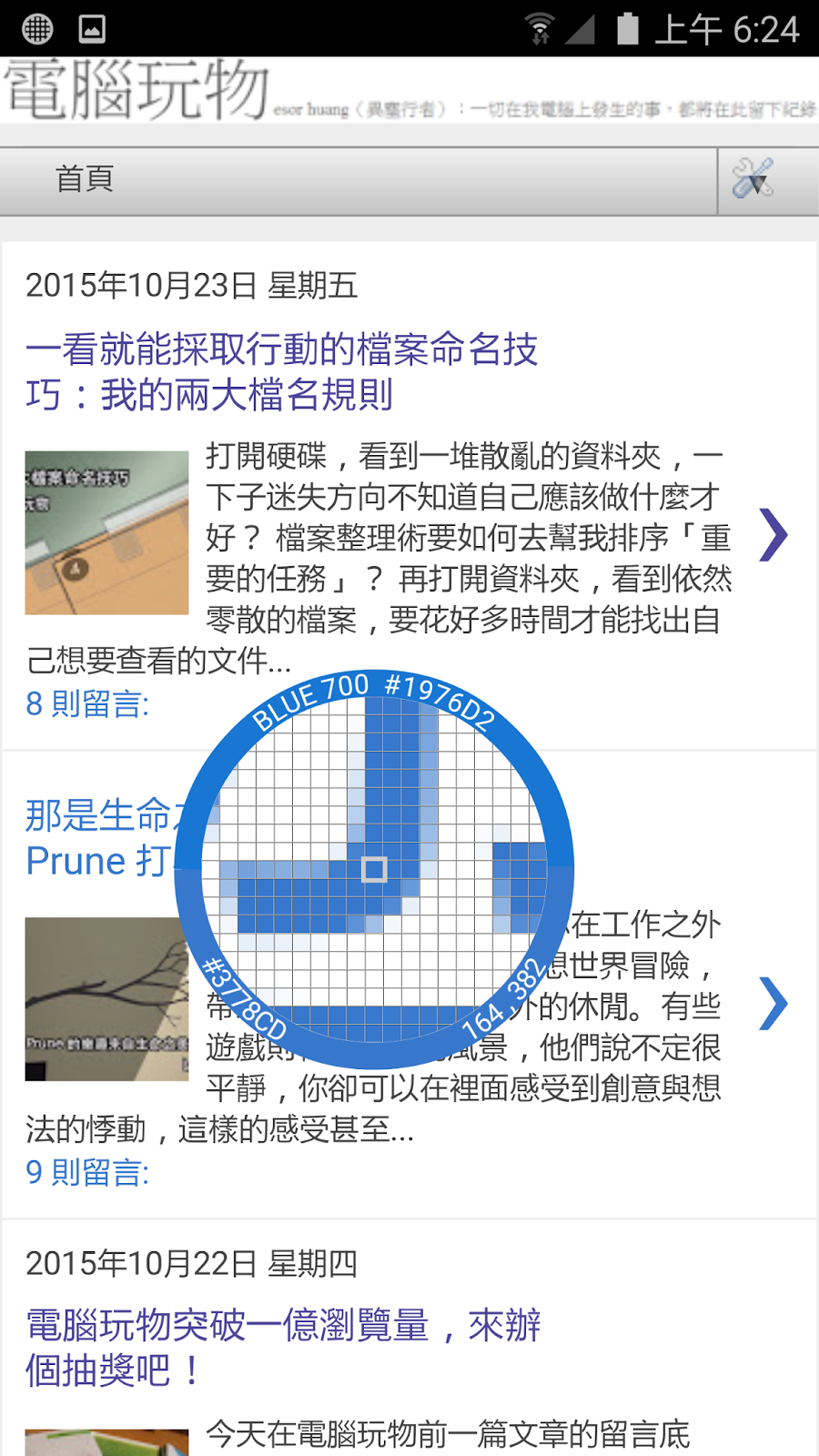Open the 首頁 home menu
This screenshot has height=1456, width=819.
point(85,179)
